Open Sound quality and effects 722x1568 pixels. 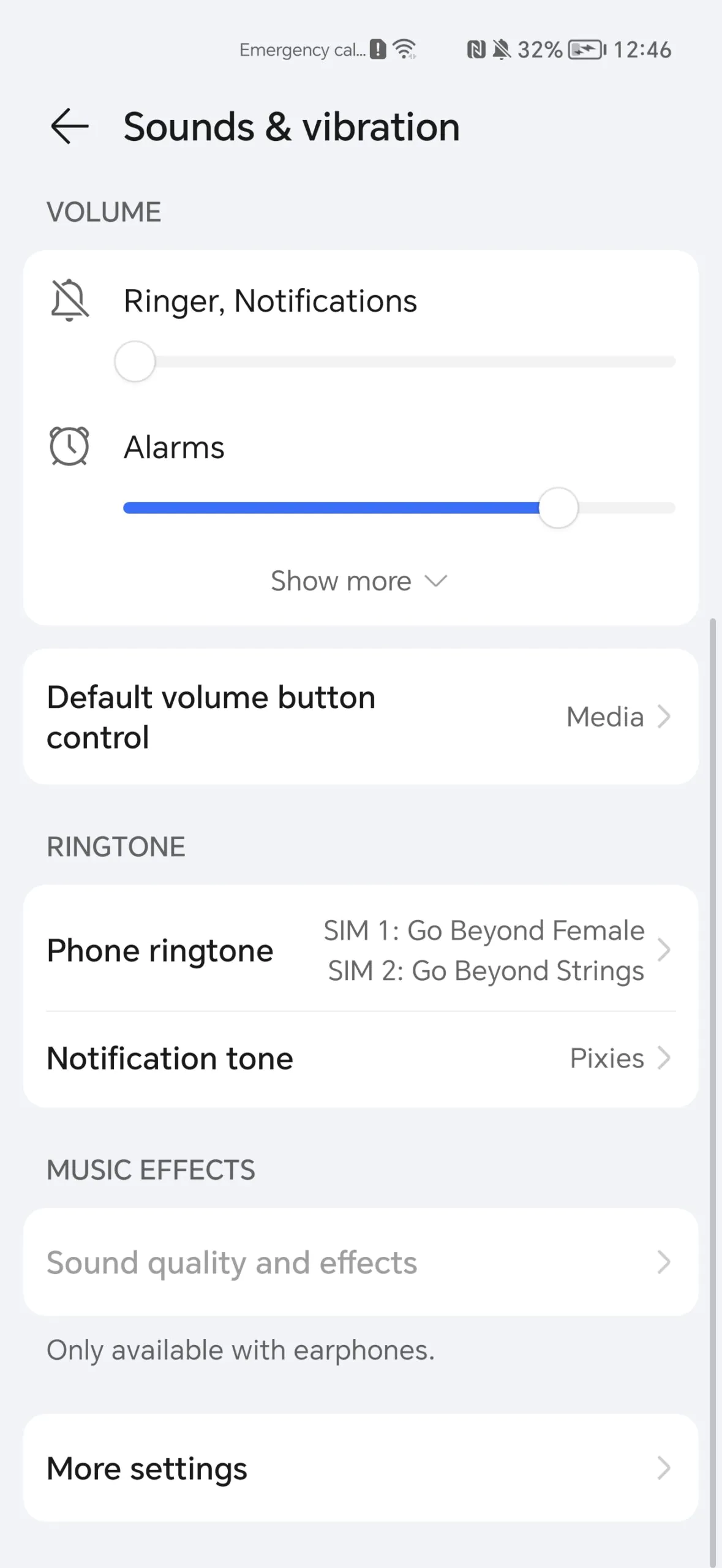361,1262
